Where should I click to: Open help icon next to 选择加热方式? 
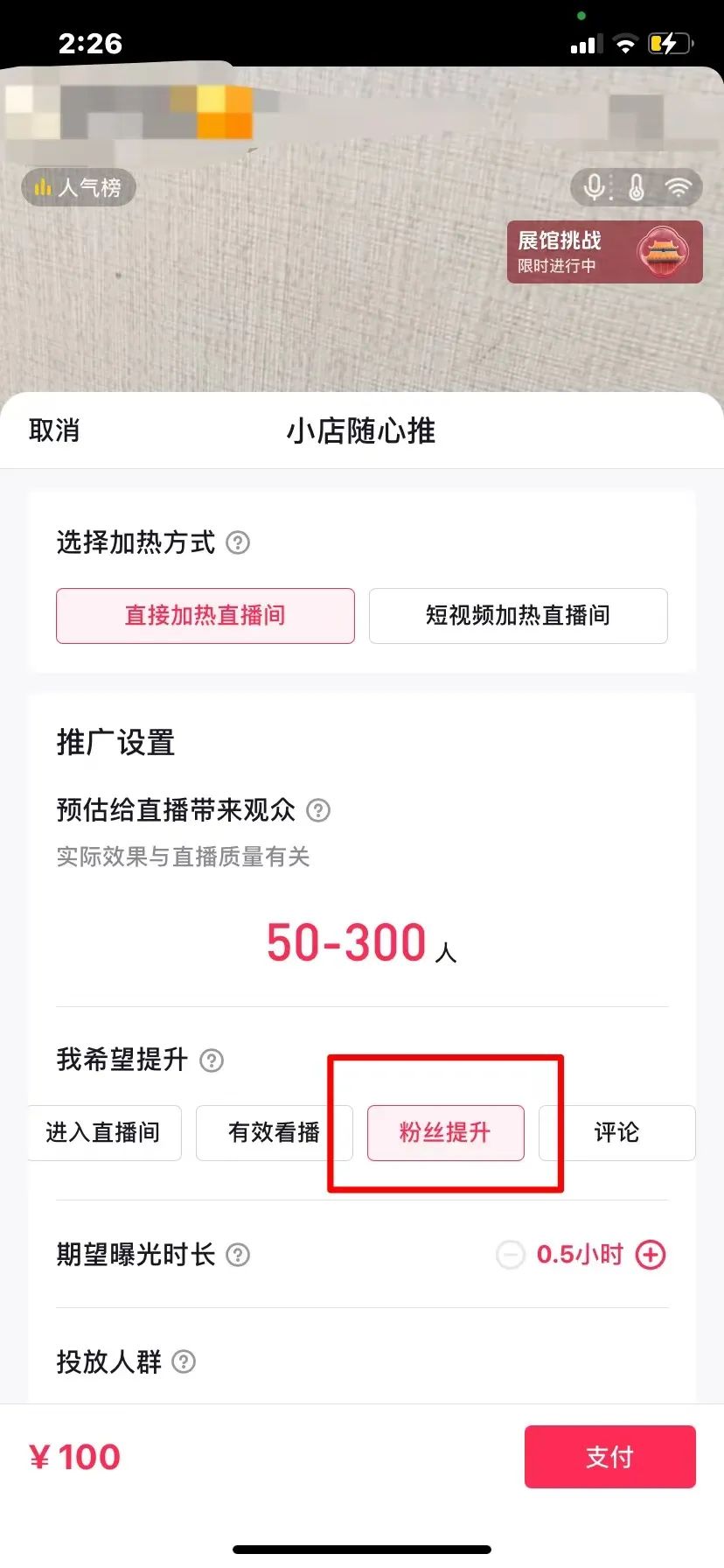[x=238, y=542]
